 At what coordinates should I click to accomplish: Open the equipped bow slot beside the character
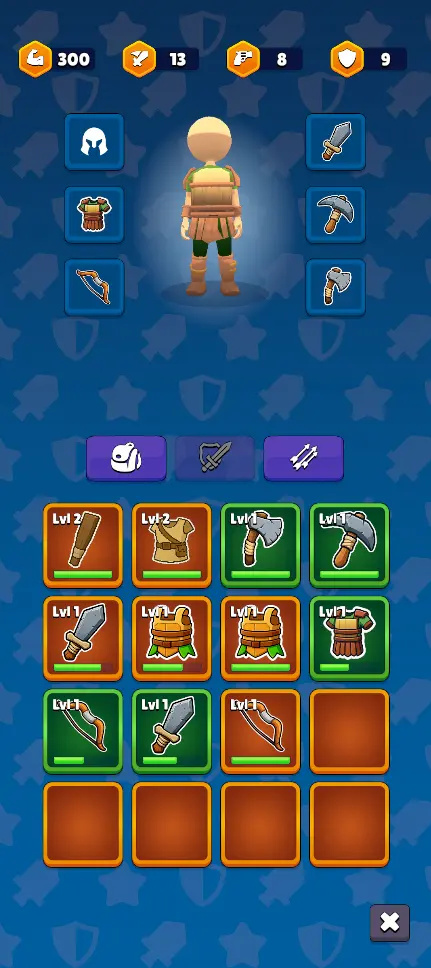[x=94, y=287]
